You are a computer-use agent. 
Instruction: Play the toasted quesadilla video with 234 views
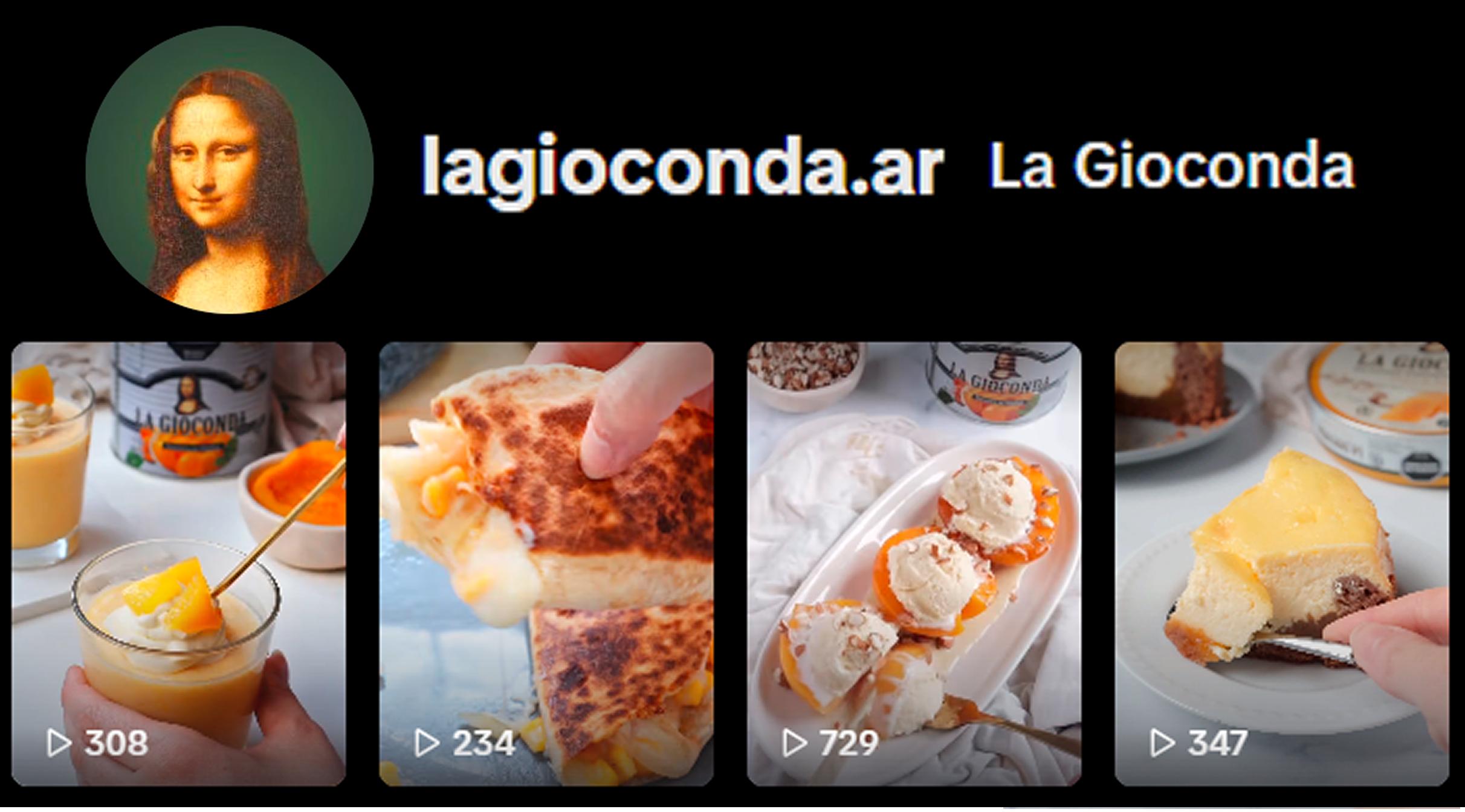point(546,565)
